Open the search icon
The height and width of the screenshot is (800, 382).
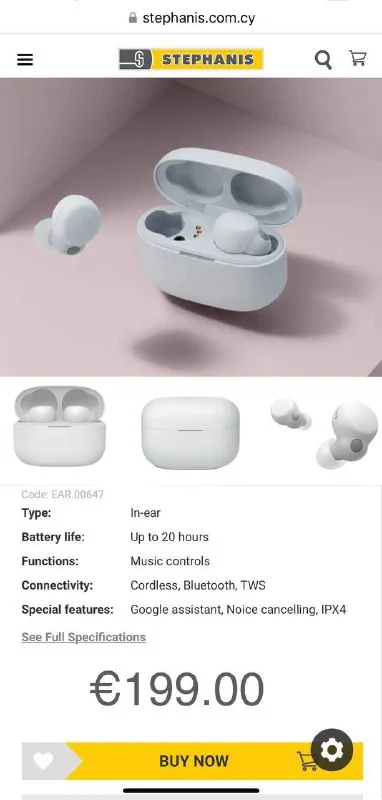(323, 60)
